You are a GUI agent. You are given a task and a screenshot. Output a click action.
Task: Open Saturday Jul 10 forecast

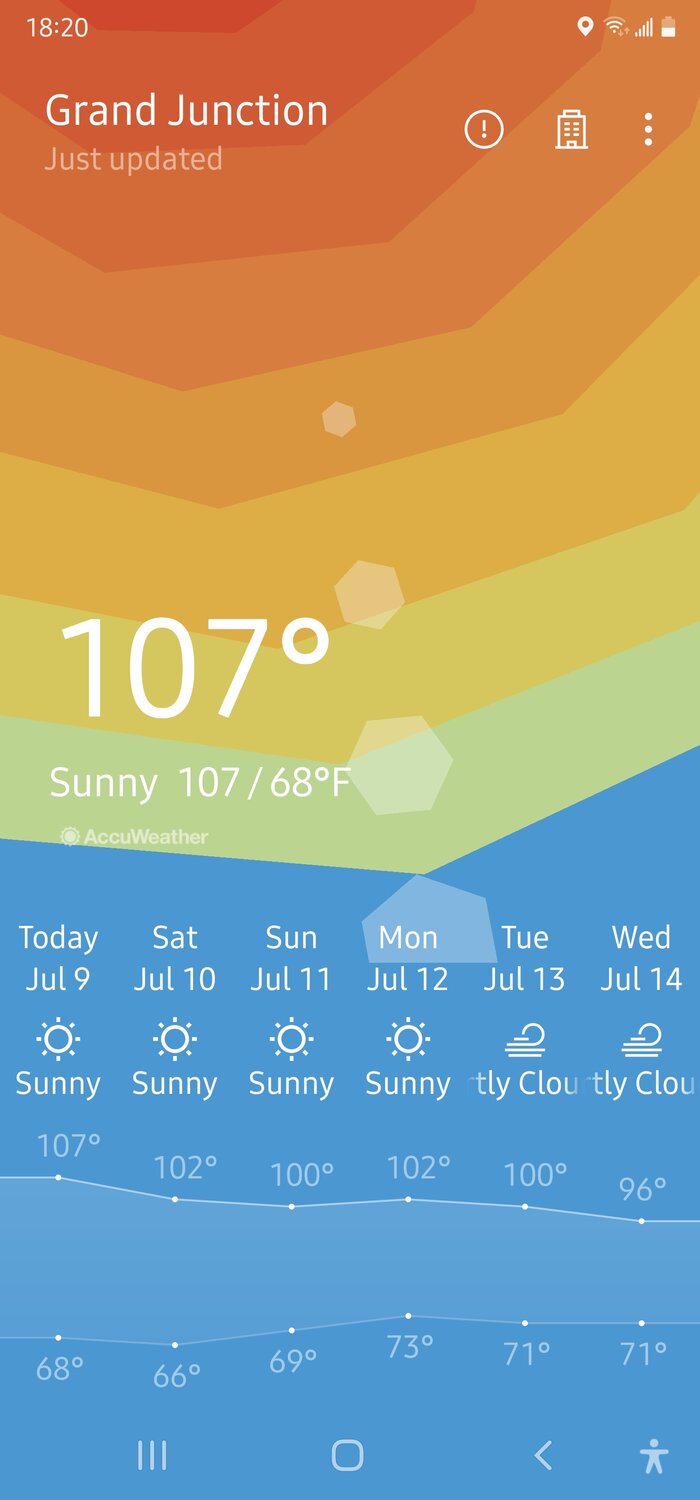(175, 1010)
